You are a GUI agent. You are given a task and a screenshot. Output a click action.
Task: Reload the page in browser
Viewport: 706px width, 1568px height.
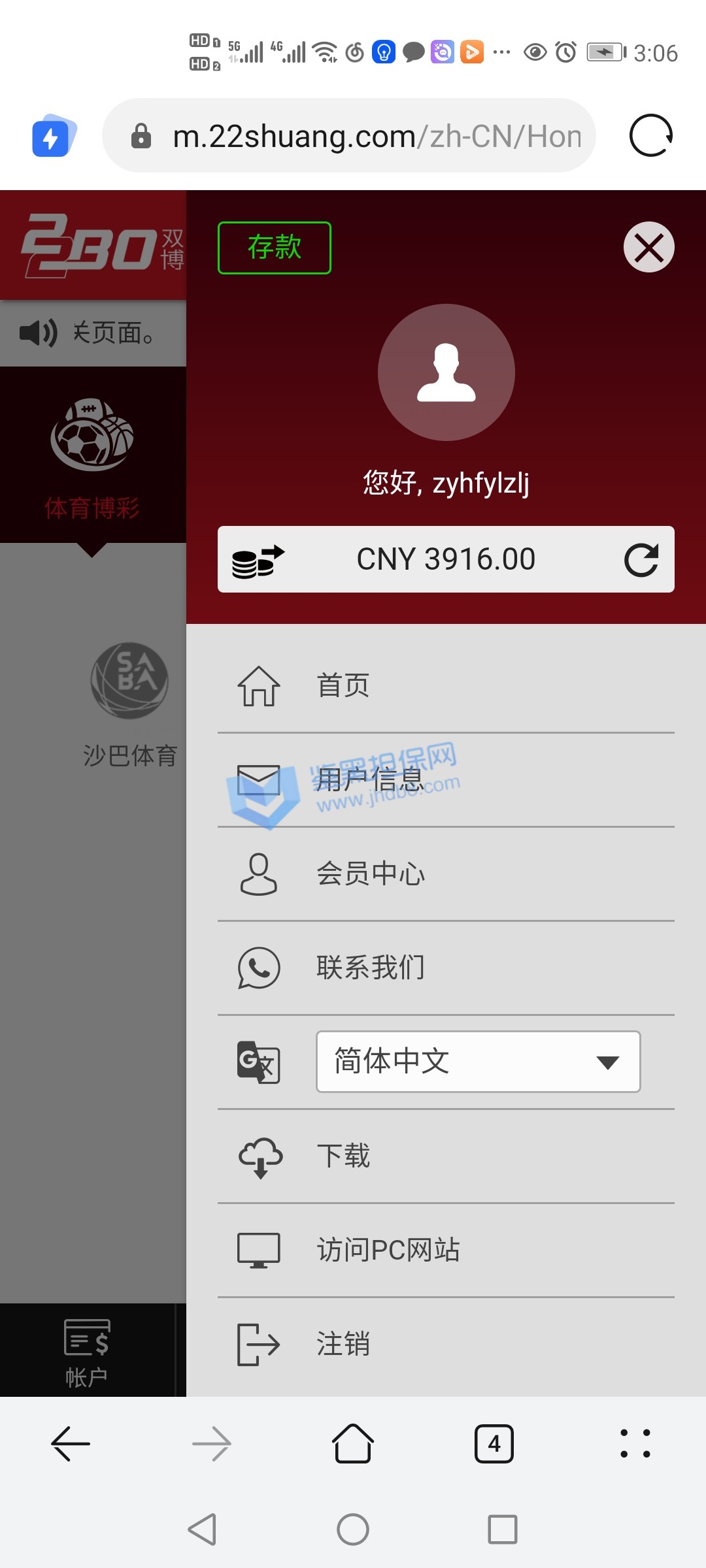[x=650, y=136]
